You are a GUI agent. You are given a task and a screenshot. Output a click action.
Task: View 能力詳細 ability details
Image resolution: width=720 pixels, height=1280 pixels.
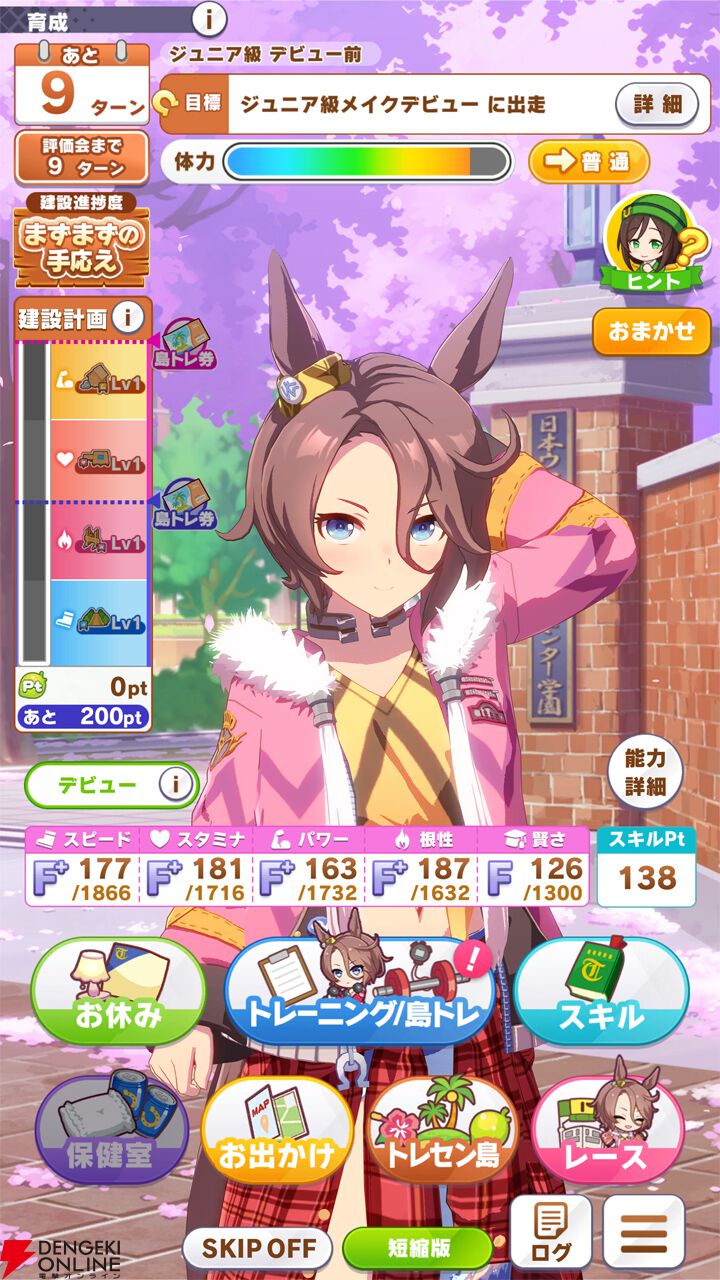pyautogui.click(x=645, y=773)
